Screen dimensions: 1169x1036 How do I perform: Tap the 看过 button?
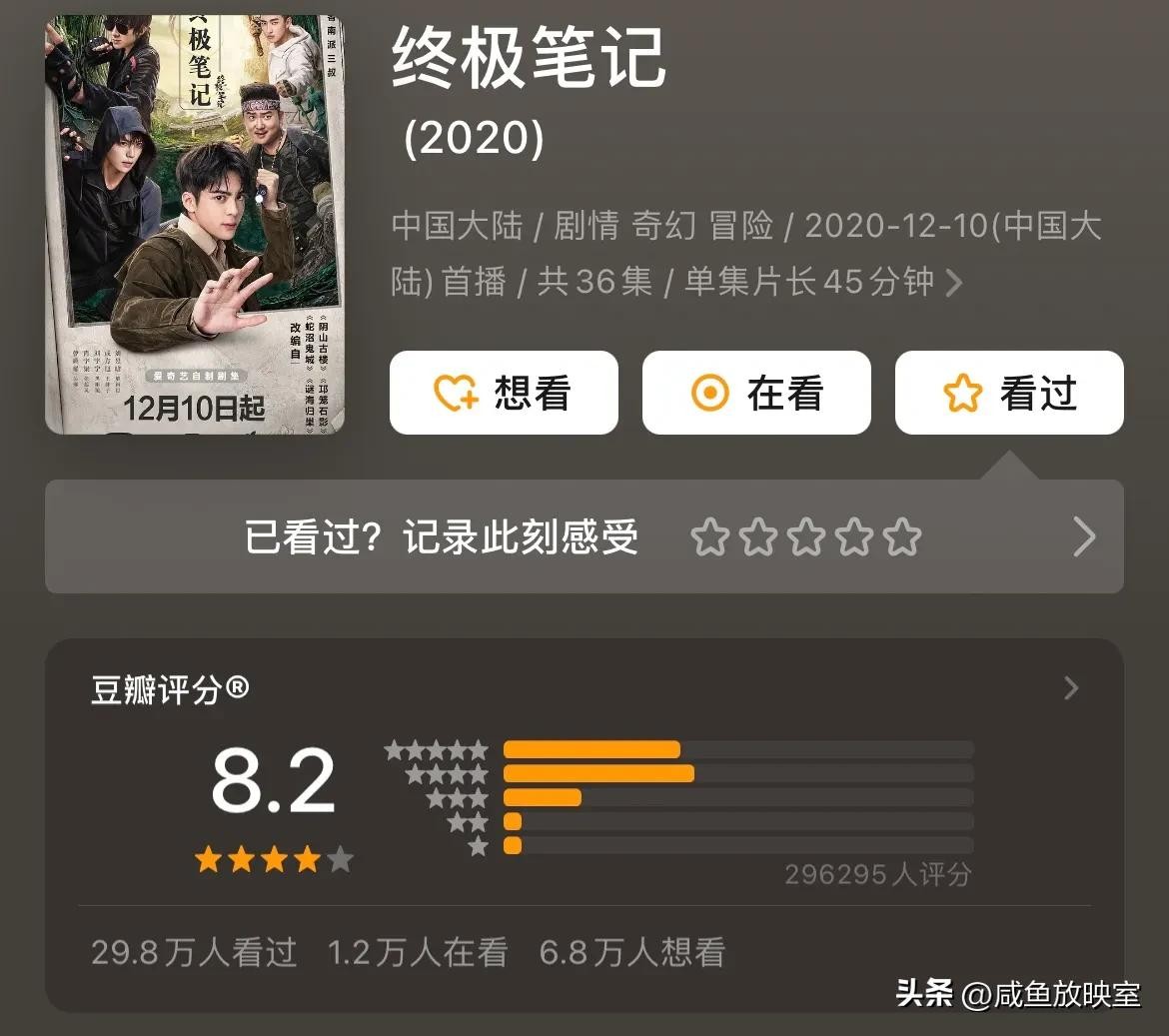point(1009,393)
